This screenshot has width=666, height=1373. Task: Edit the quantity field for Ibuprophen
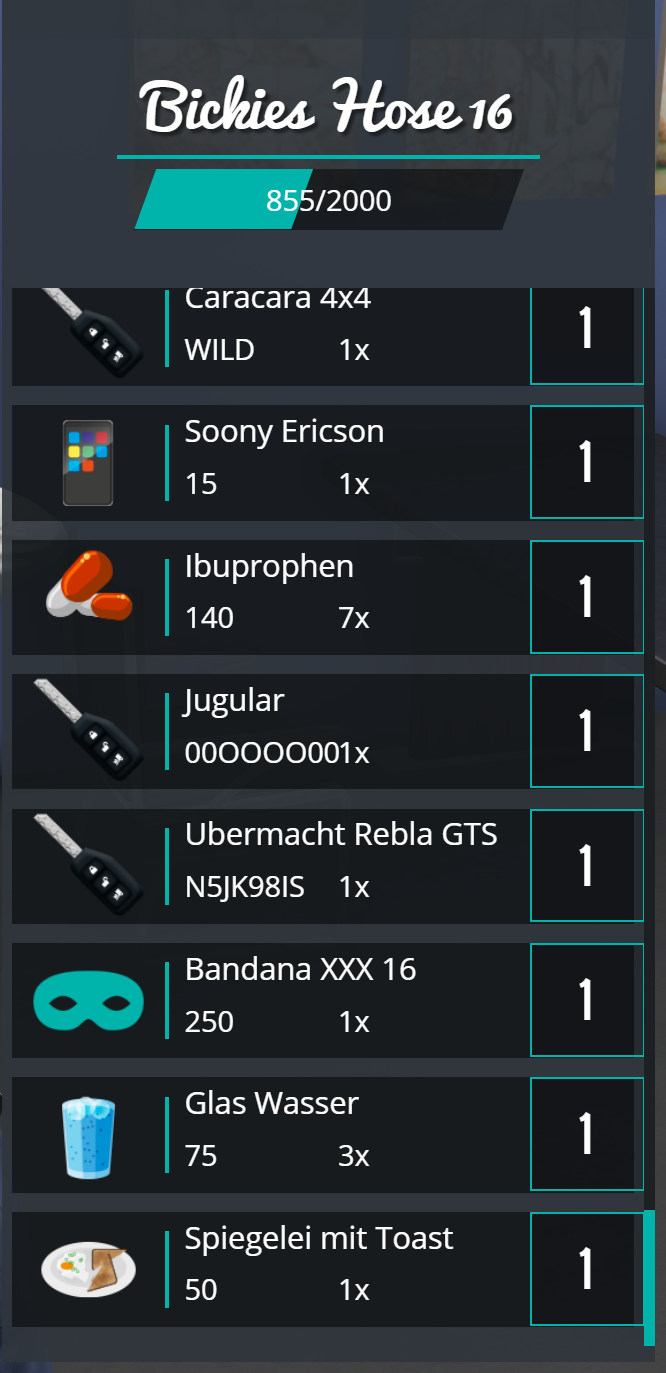[x=586, y=597]
